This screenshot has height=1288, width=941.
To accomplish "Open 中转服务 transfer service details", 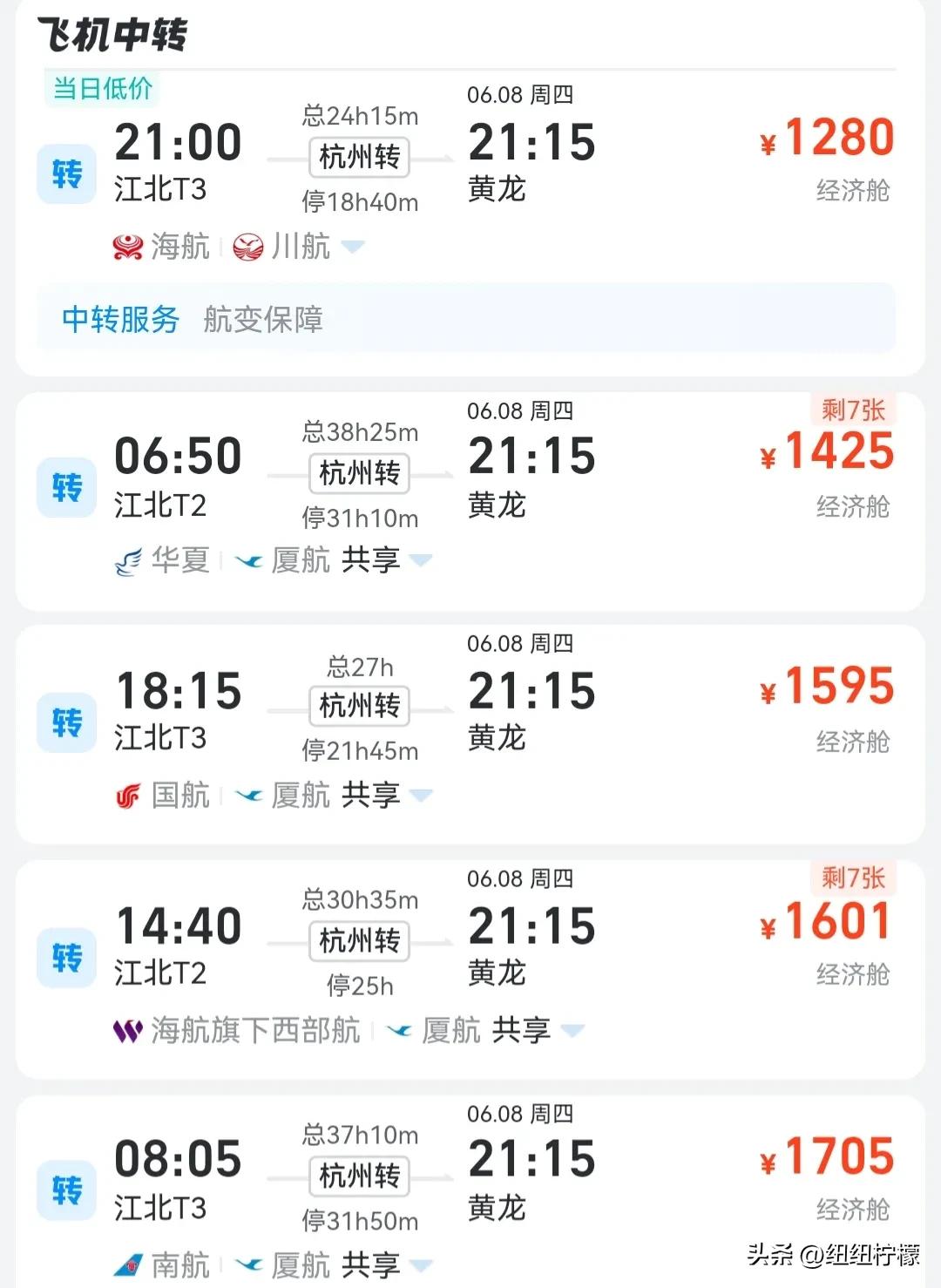I will point(118,320).
